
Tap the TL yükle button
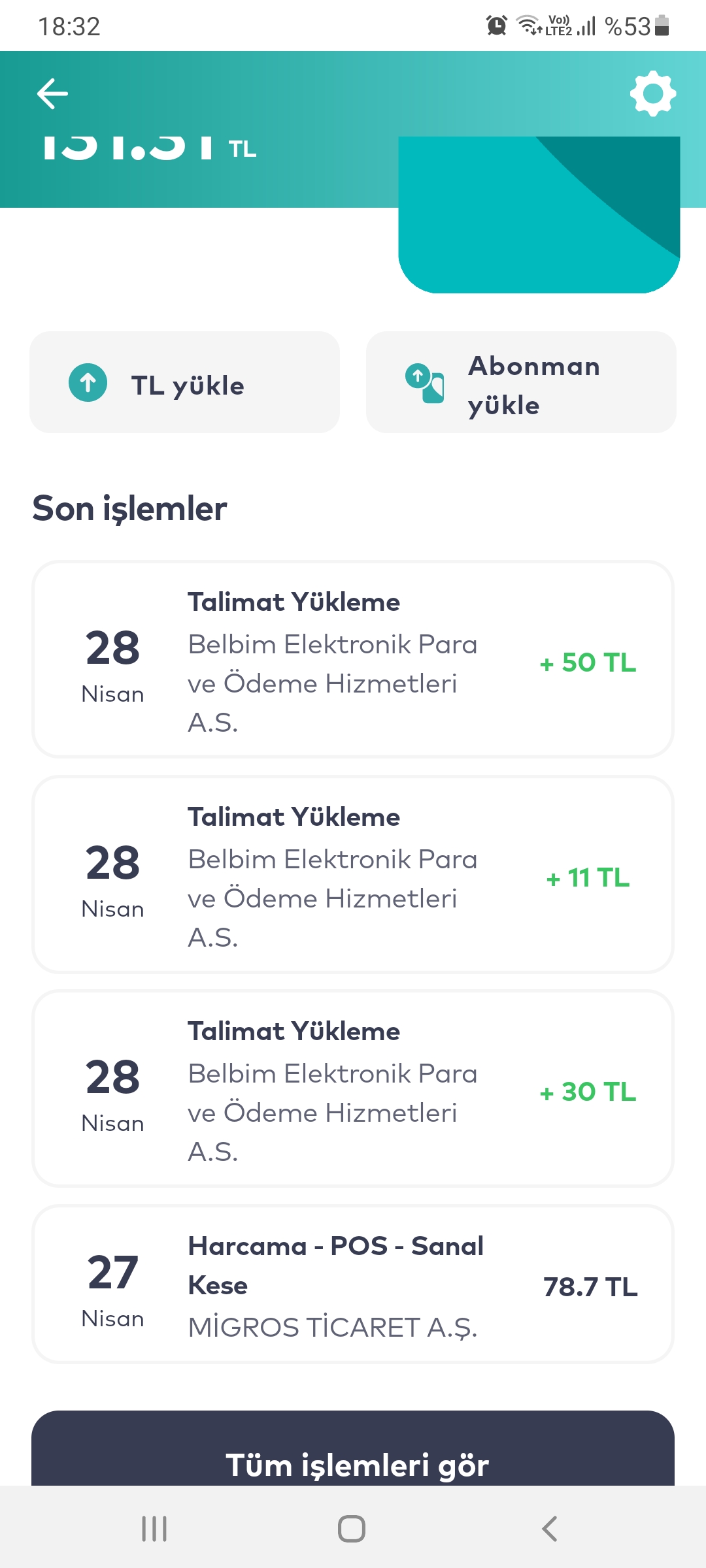[185, 382]
